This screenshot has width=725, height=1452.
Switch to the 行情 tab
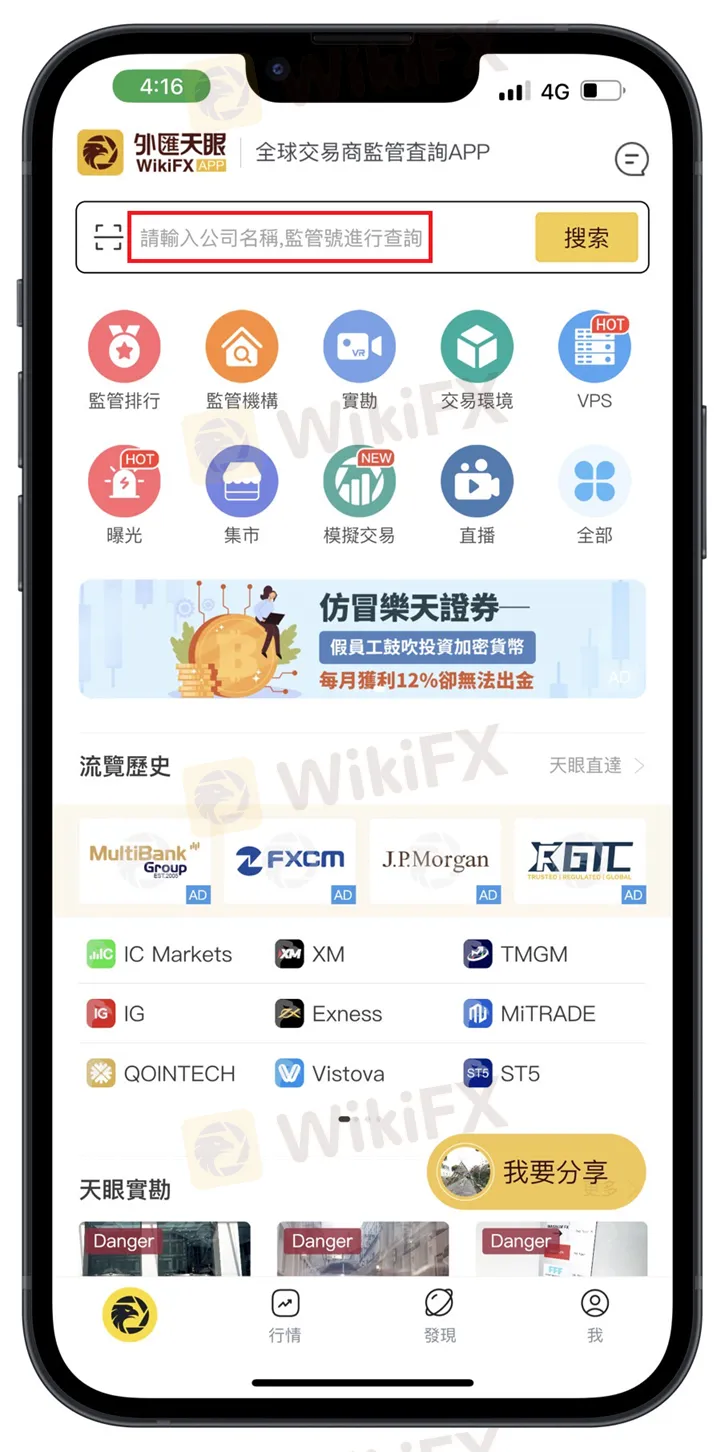(285, 1315)
